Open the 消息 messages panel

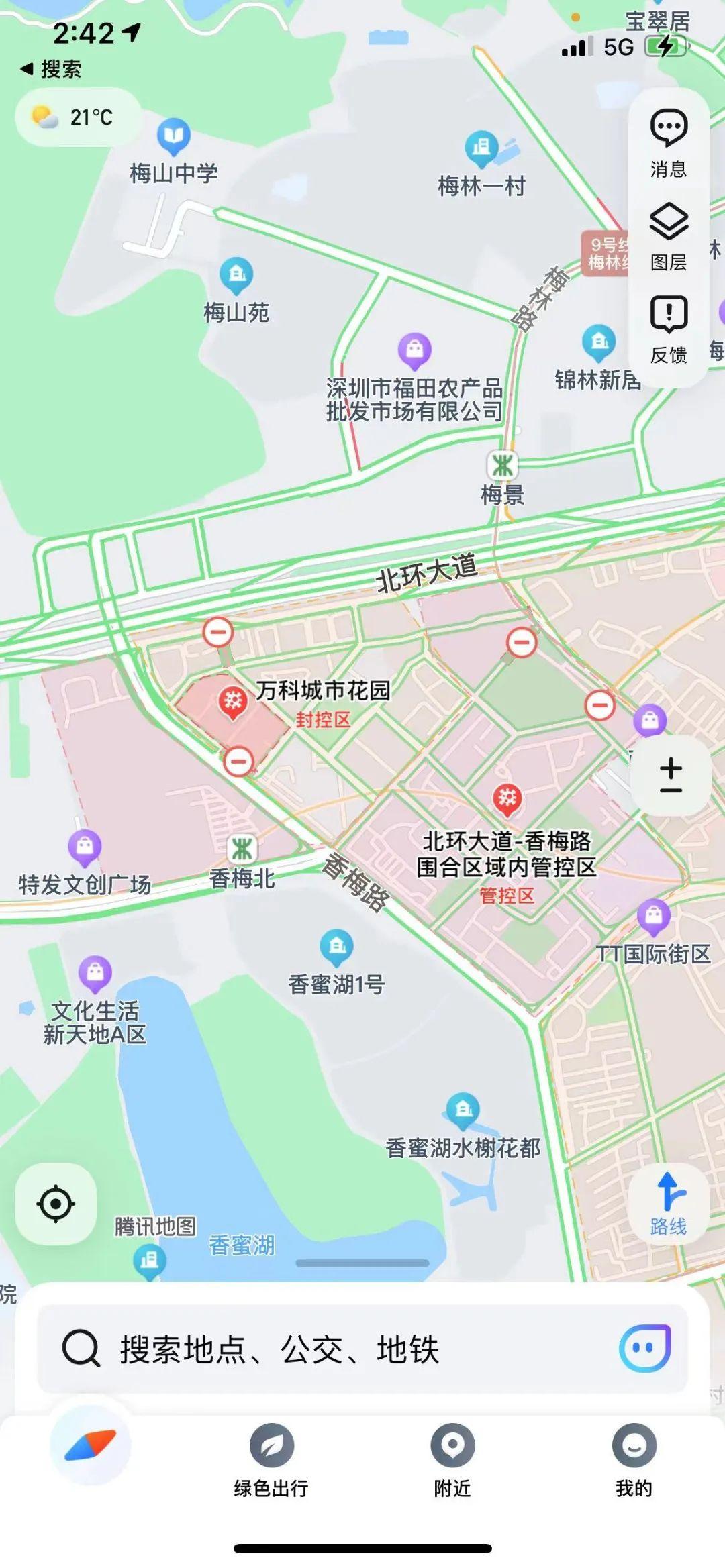[668, 142]
